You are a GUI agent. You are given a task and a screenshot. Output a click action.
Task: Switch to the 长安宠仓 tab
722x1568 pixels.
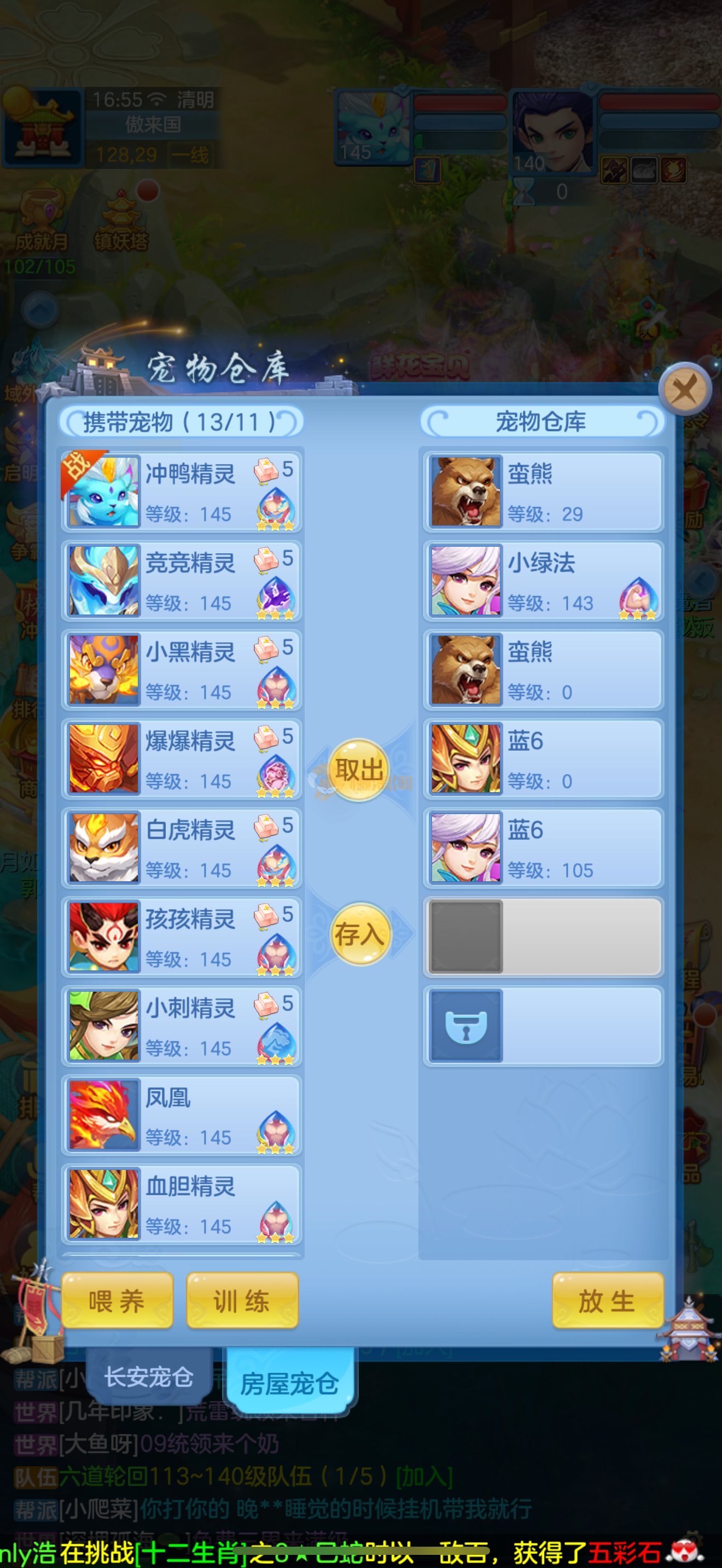coord(149,1376)
